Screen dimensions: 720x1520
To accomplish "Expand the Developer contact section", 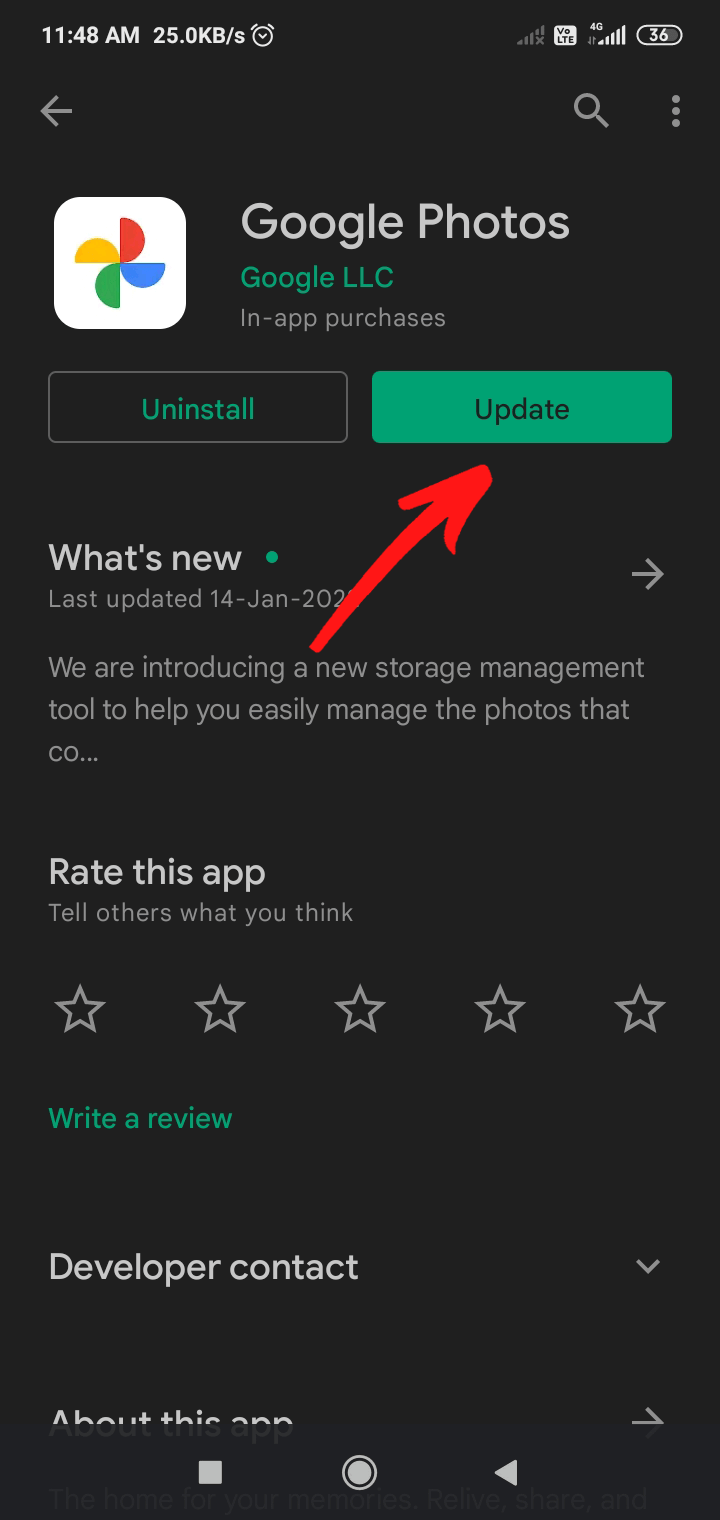I will [x=648, y=1266].
